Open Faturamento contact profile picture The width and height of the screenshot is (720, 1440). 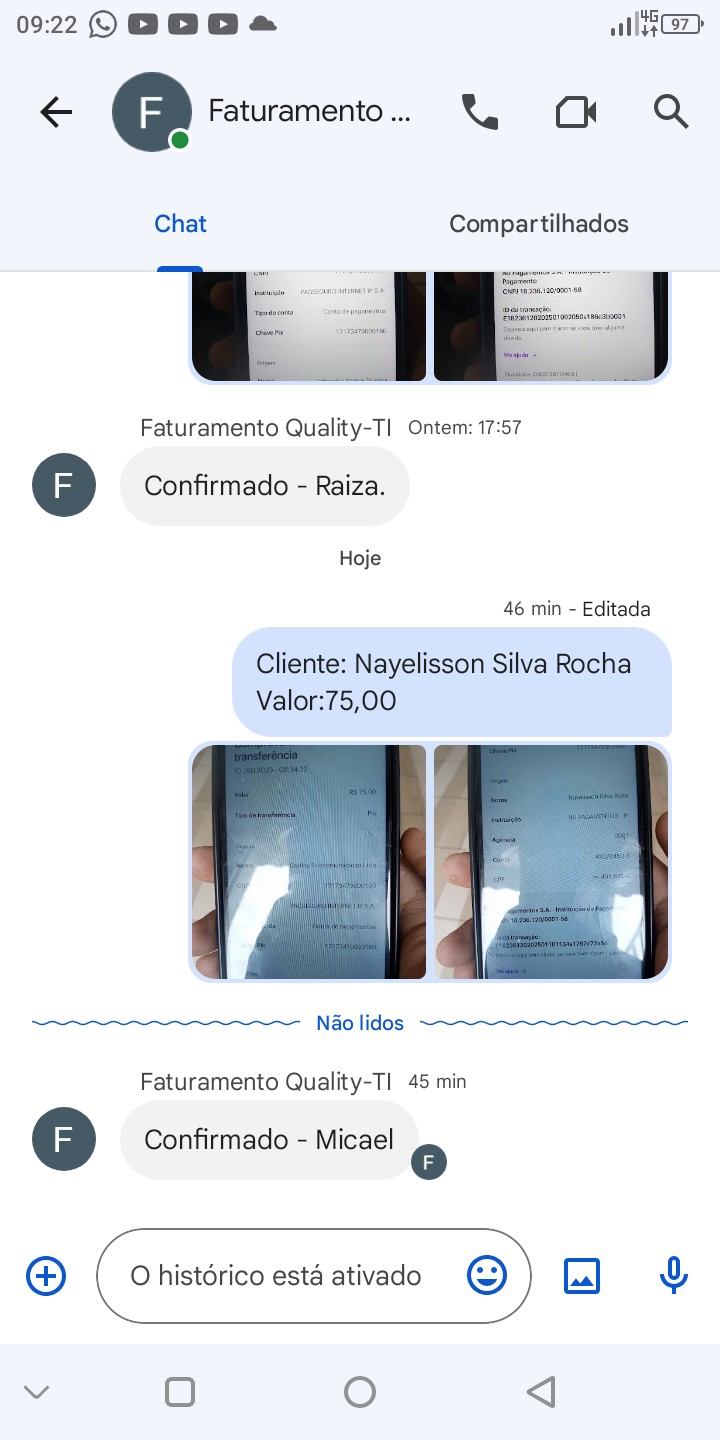[151, 112]
